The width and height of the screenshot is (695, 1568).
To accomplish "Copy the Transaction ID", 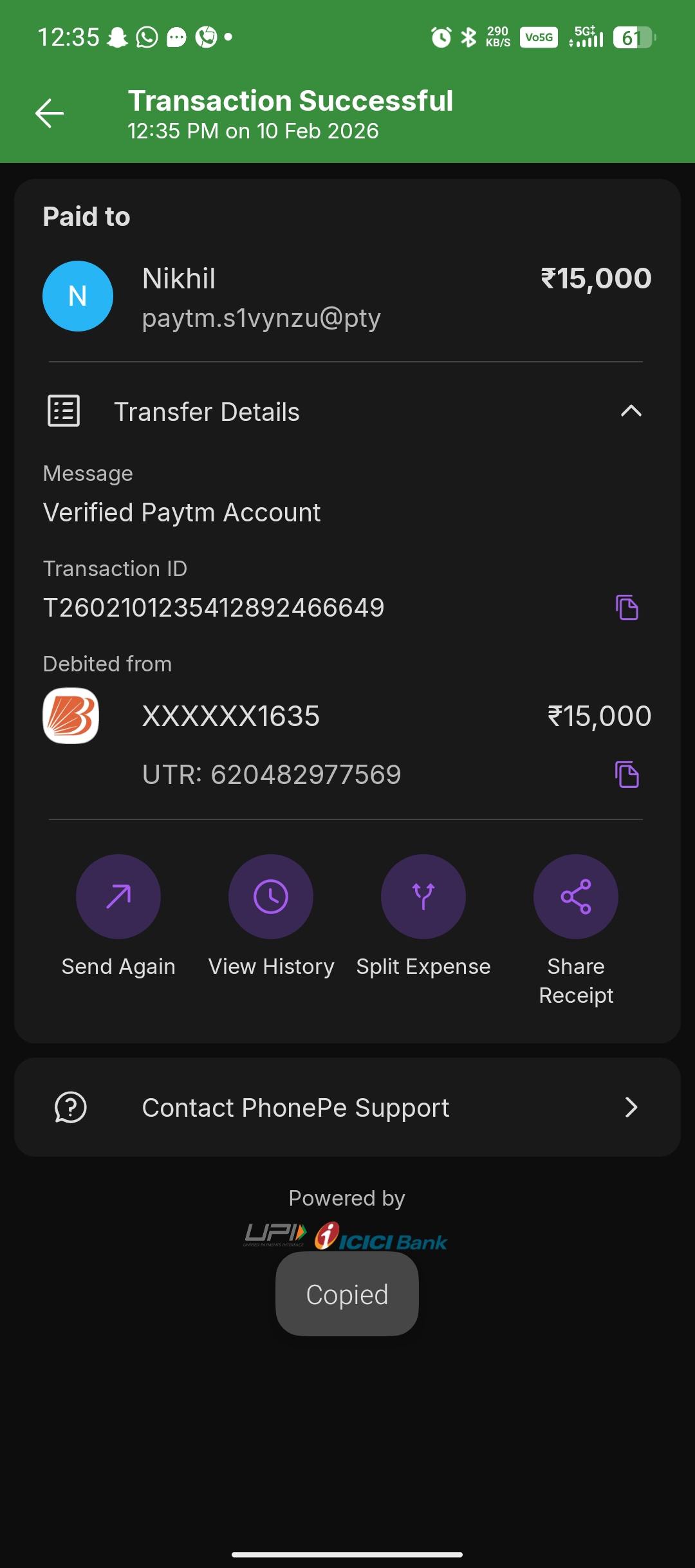I will click(x=627, y=607).
